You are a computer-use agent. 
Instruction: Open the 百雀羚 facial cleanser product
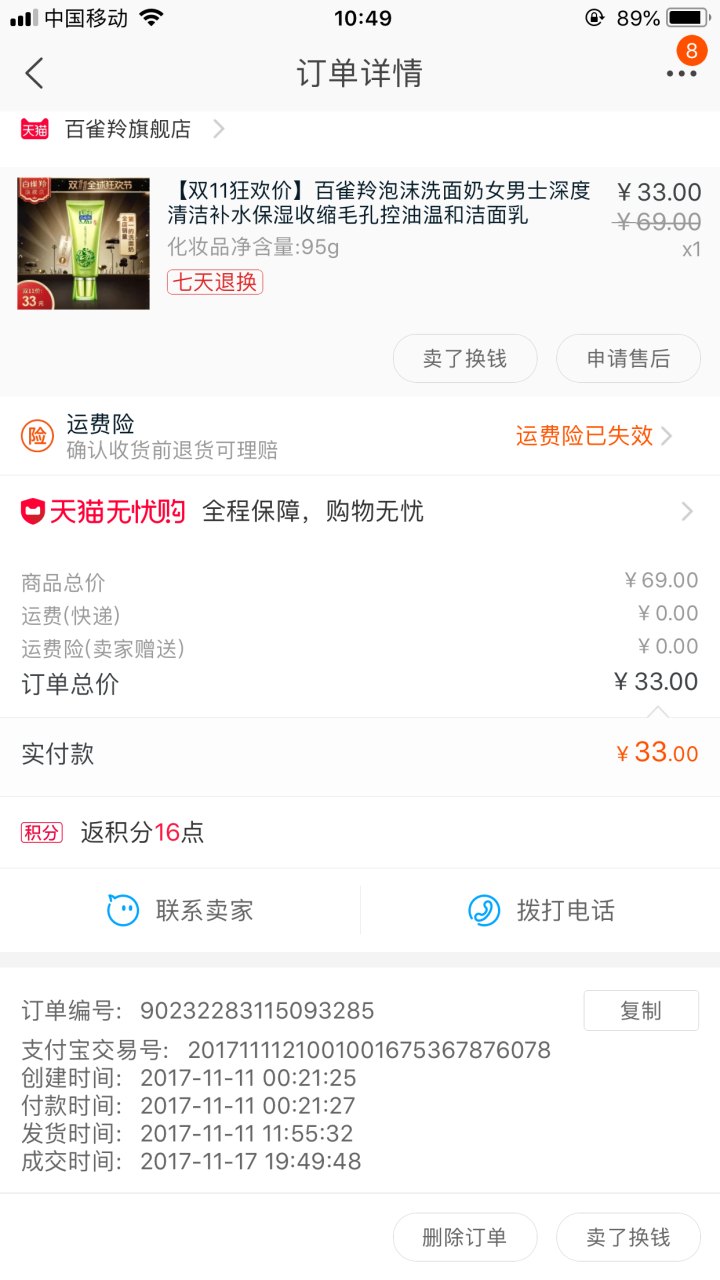(378, 202)
